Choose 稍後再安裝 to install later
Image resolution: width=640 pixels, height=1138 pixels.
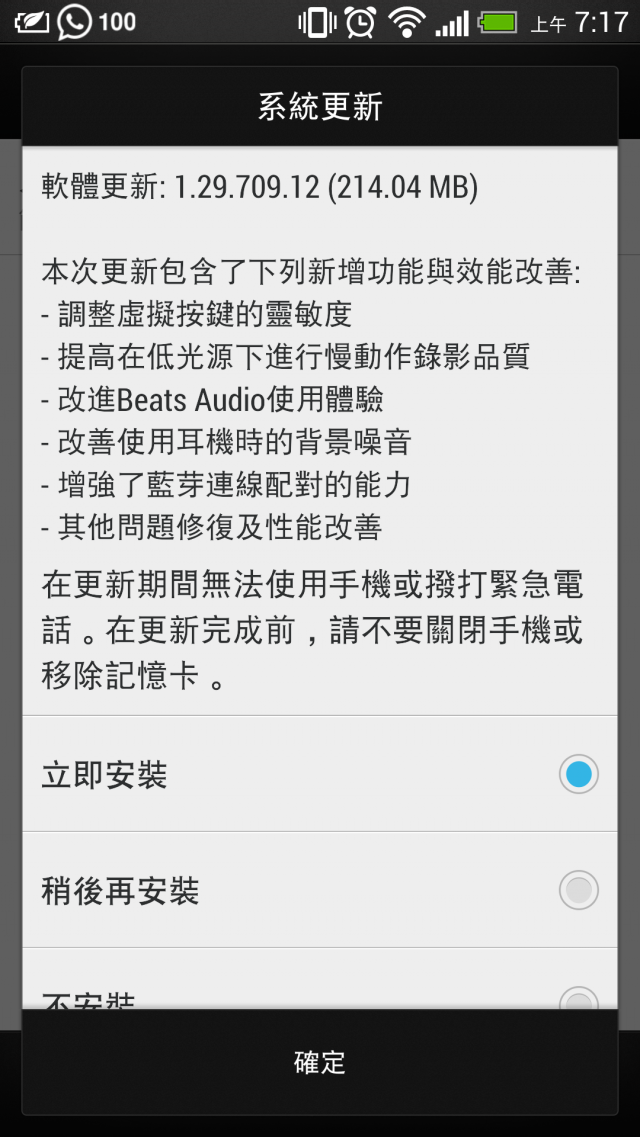(319, 890)
